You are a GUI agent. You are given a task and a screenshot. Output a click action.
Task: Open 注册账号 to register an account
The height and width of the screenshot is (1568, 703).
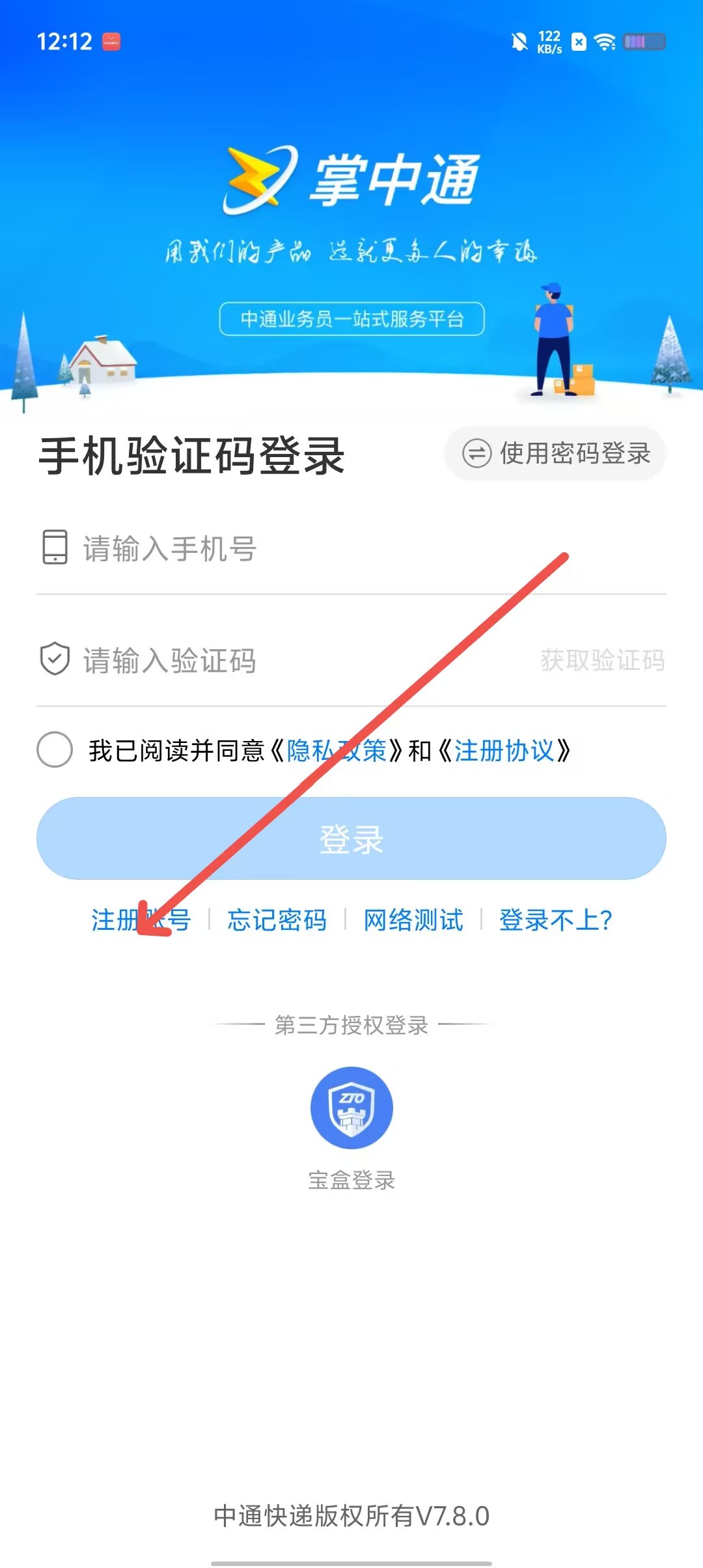(x=141, y=920)
